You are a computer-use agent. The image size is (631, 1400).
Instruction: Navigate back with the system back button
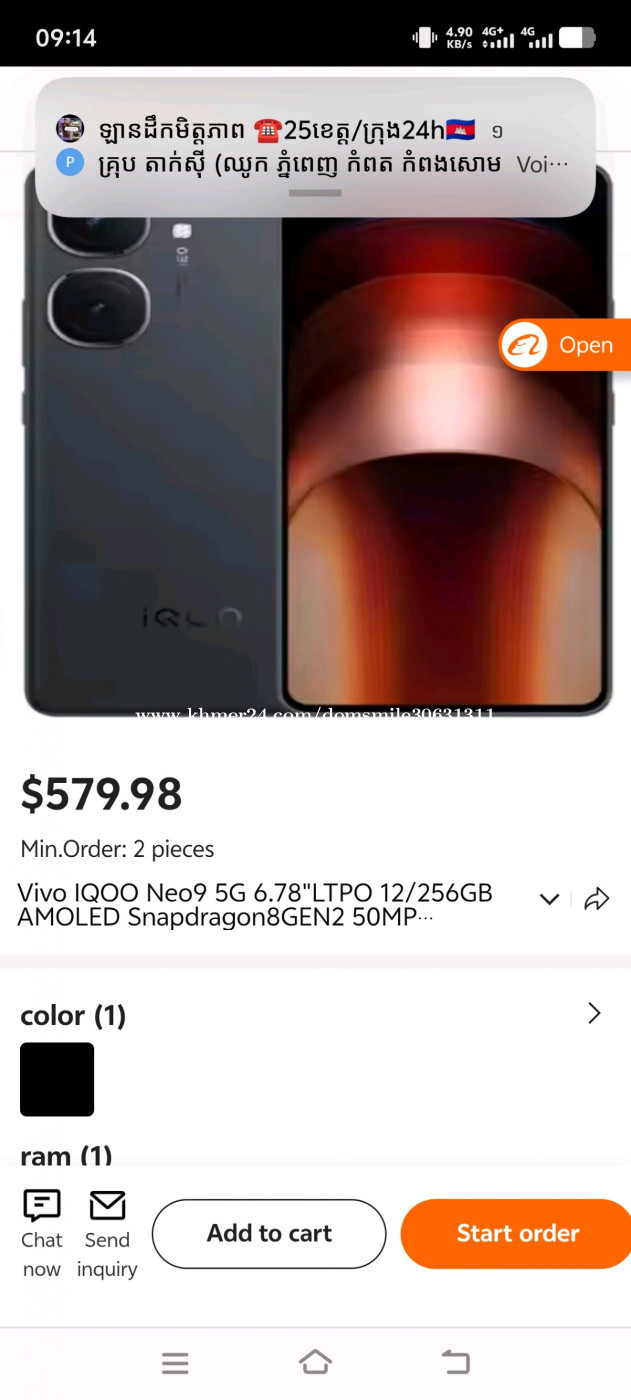click(x=455, y=1361)
